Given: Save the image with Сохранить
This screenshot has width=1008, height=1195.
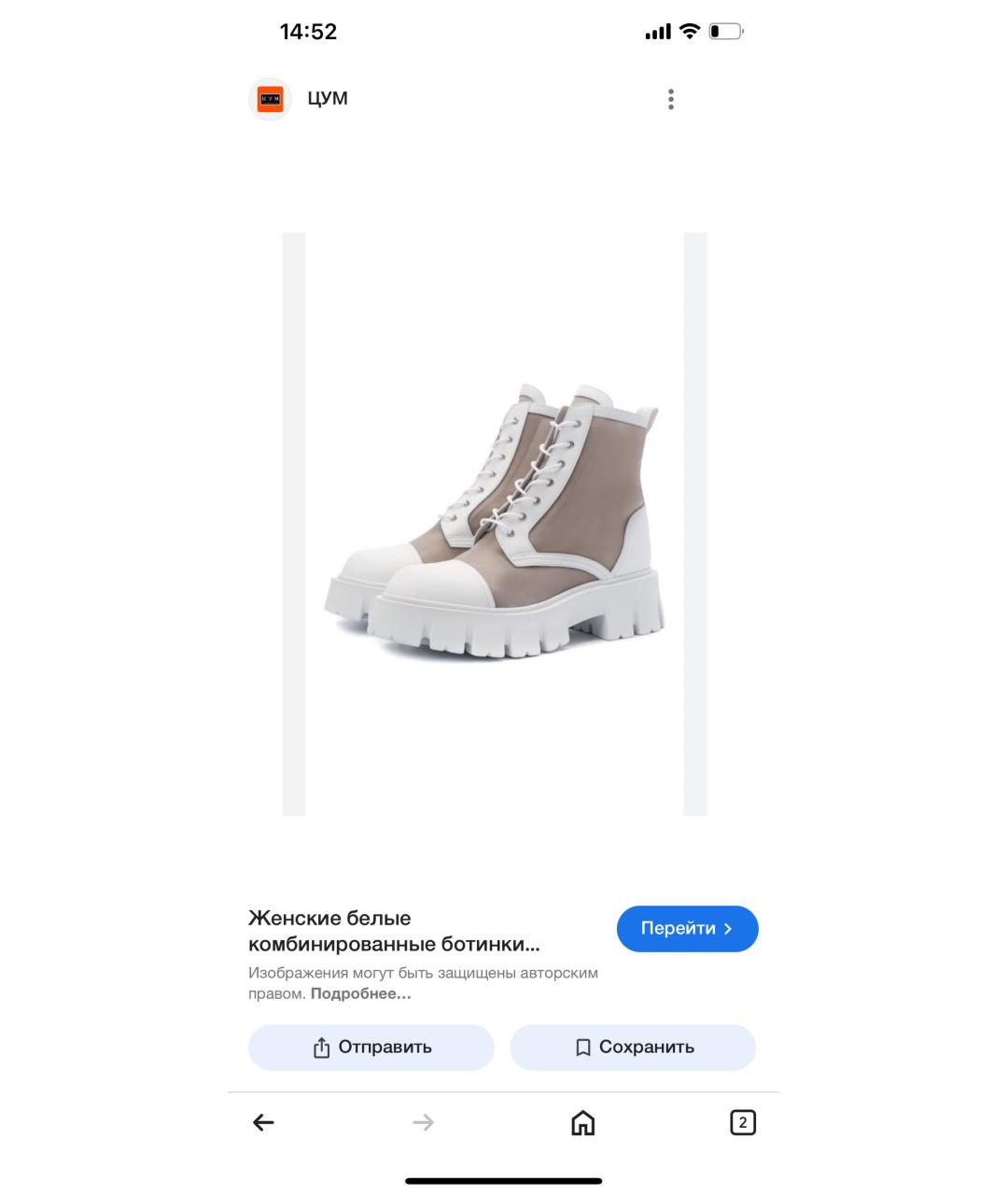Looking at the screenshot, I should pos(633,1047).
